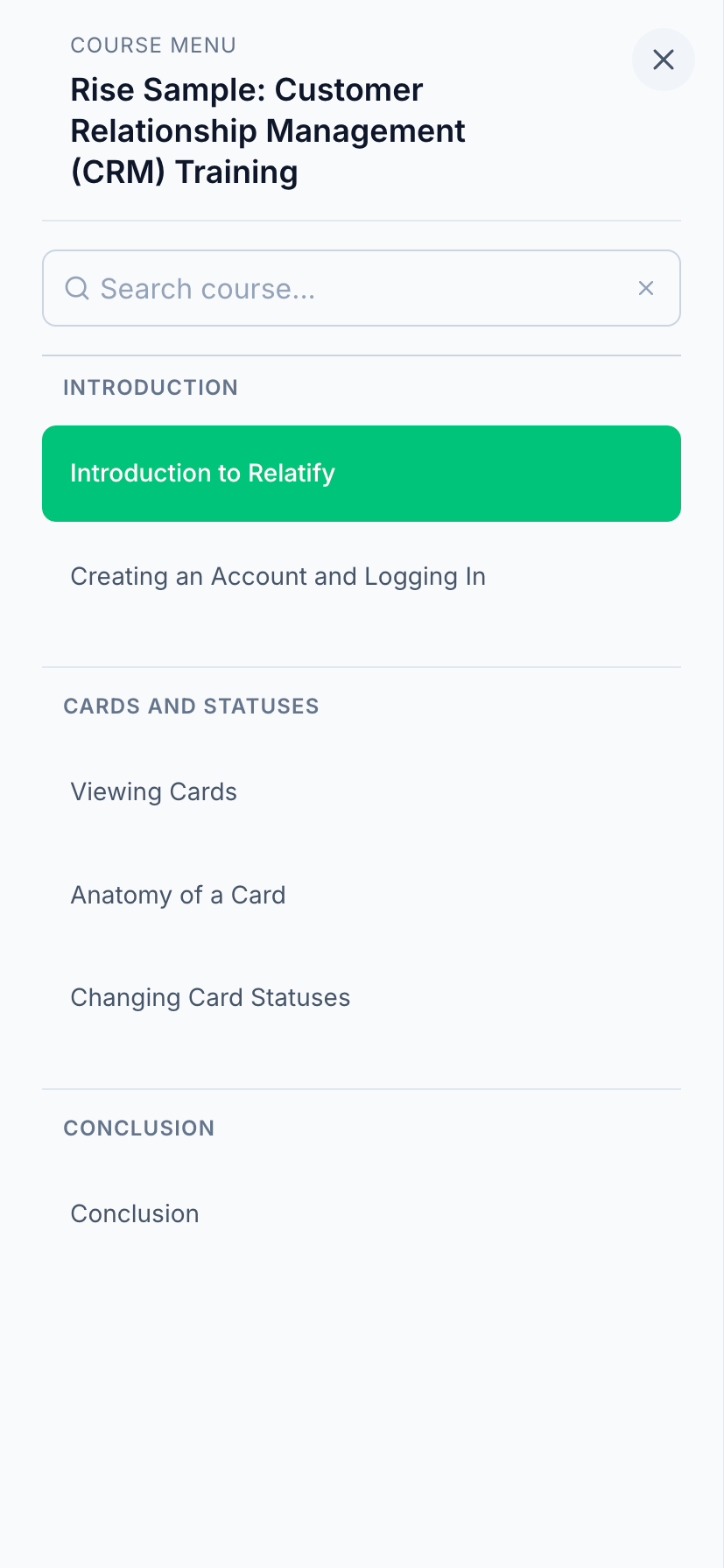Open the 'Conclusion' lesson
The height and width of the screenshot is (1568, 724).
coord(134,1213)
